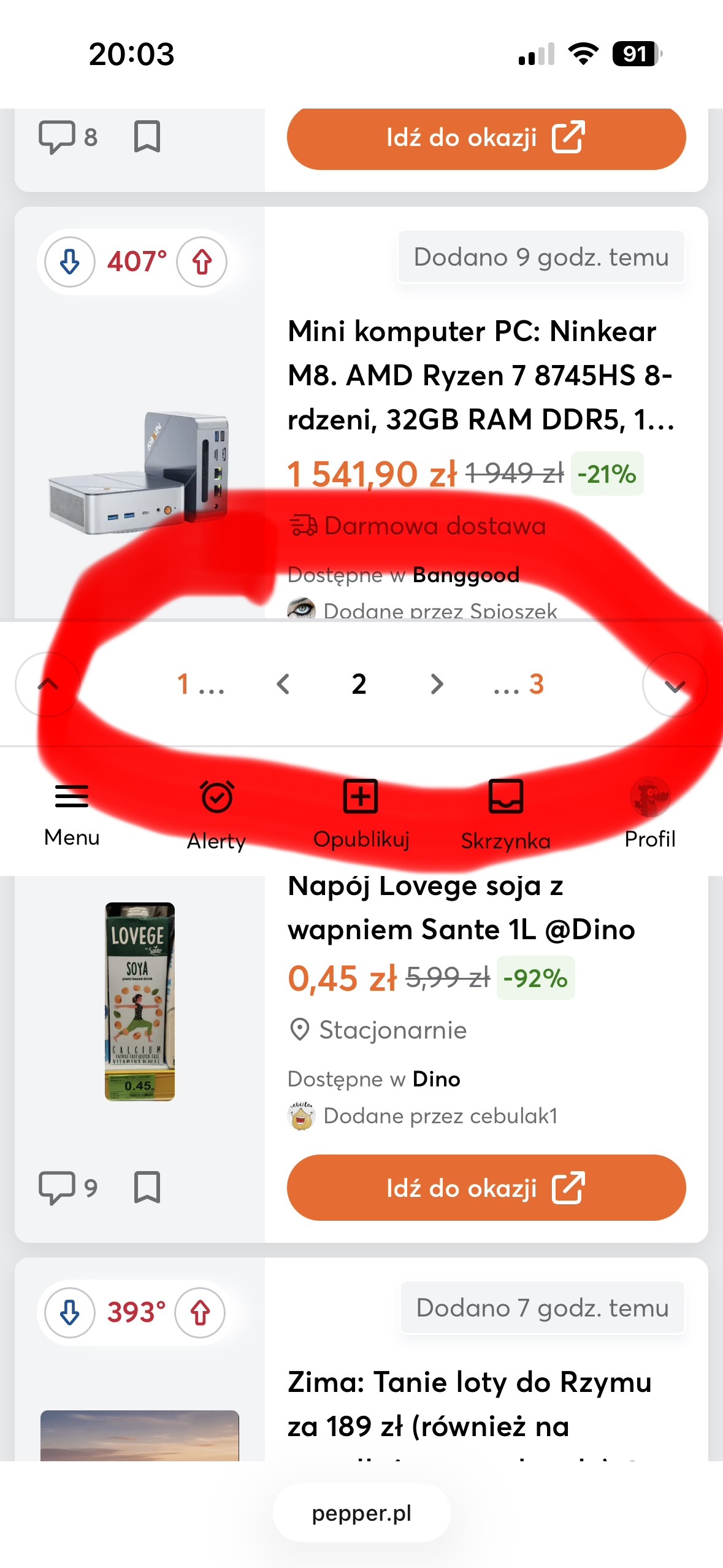Bookmark the Napój Lovege soja deal

coord(147,1188)
